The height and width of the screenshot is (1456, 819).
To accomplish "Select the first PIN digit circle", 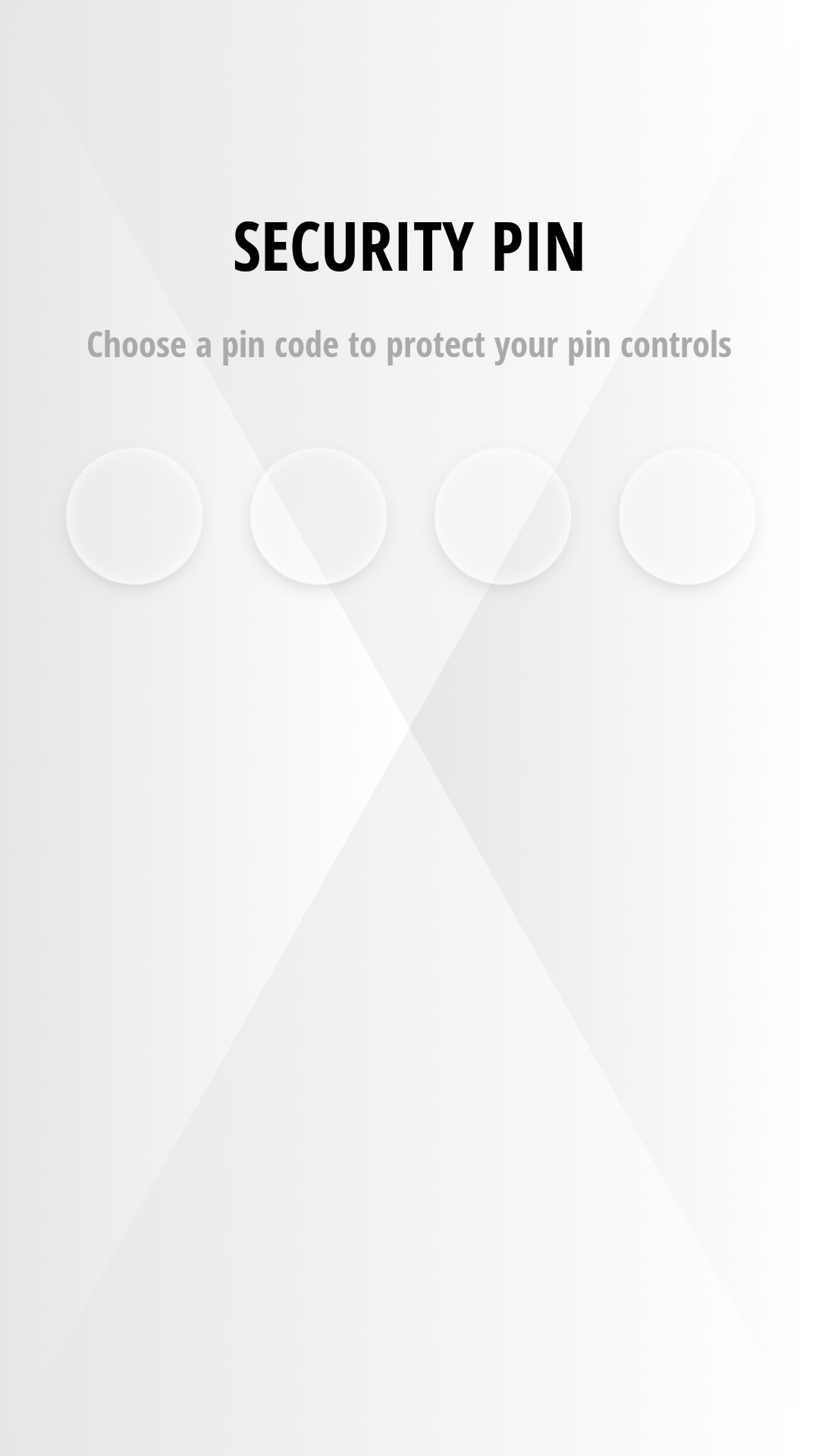I will [134, 516].
